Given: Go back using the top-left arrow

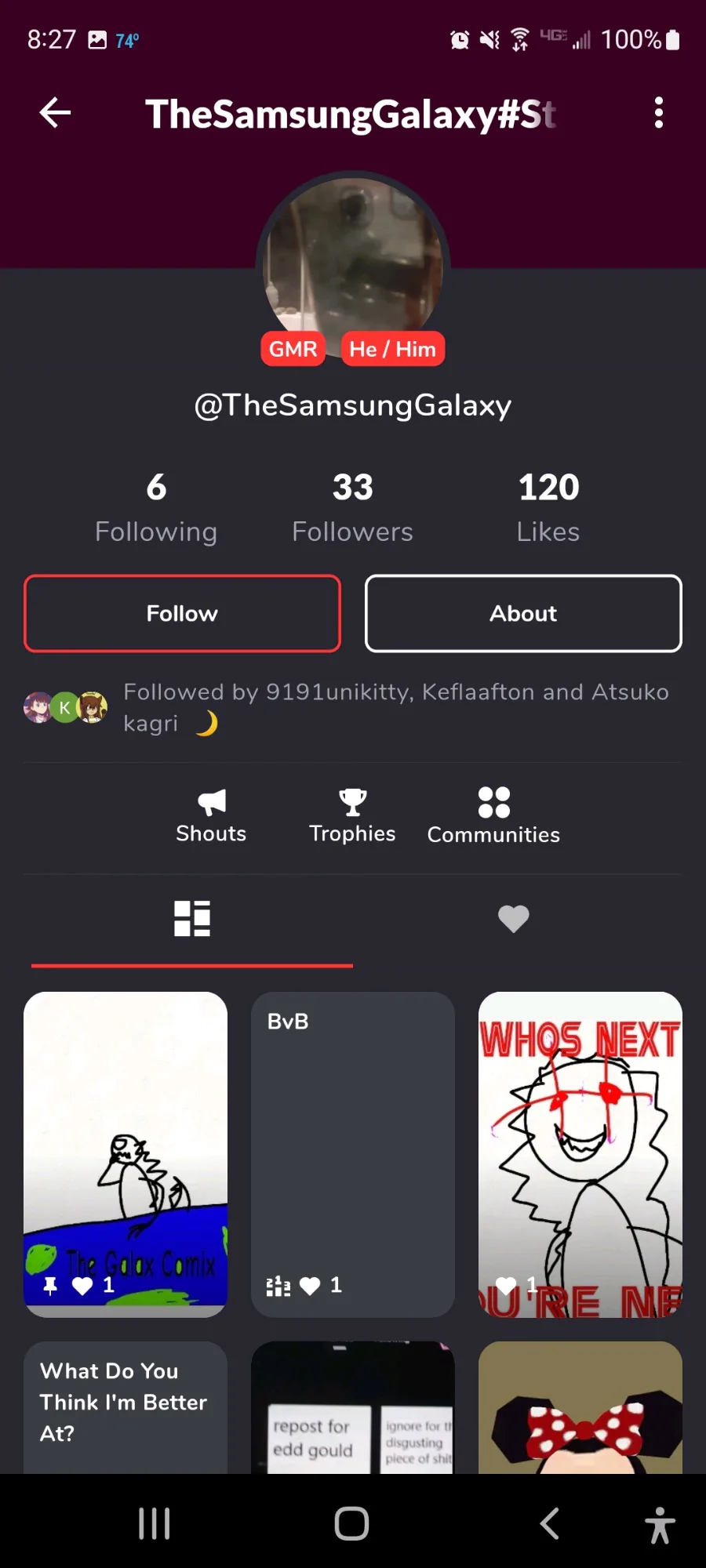Looking at the screenshot, I should [x=55, y=113].
